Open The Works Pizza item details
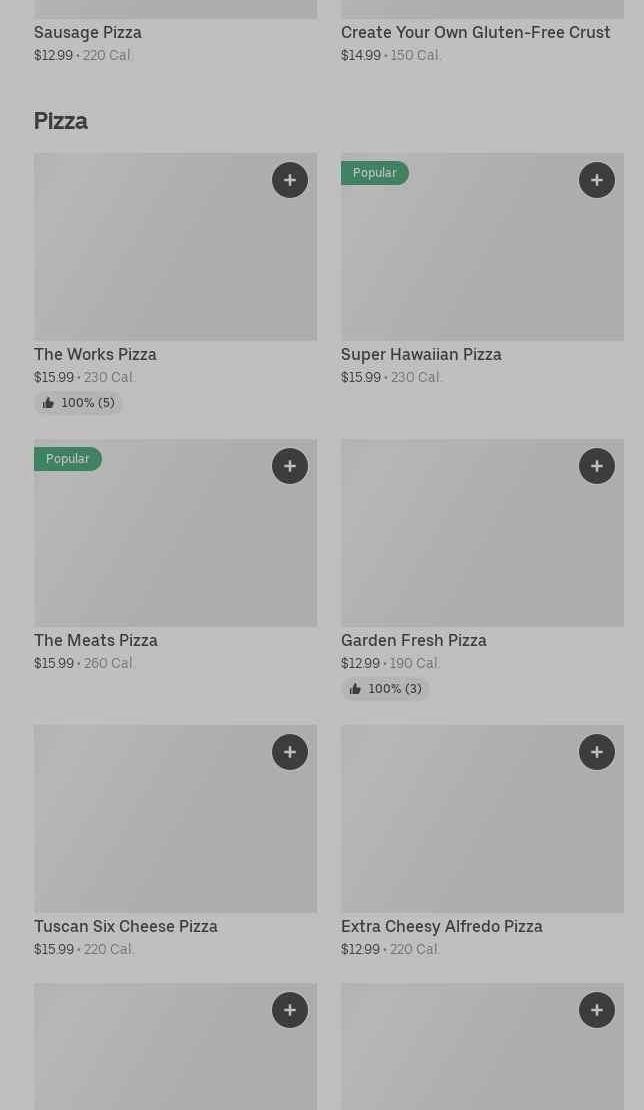644x1110 pixels. click(96, 354)
